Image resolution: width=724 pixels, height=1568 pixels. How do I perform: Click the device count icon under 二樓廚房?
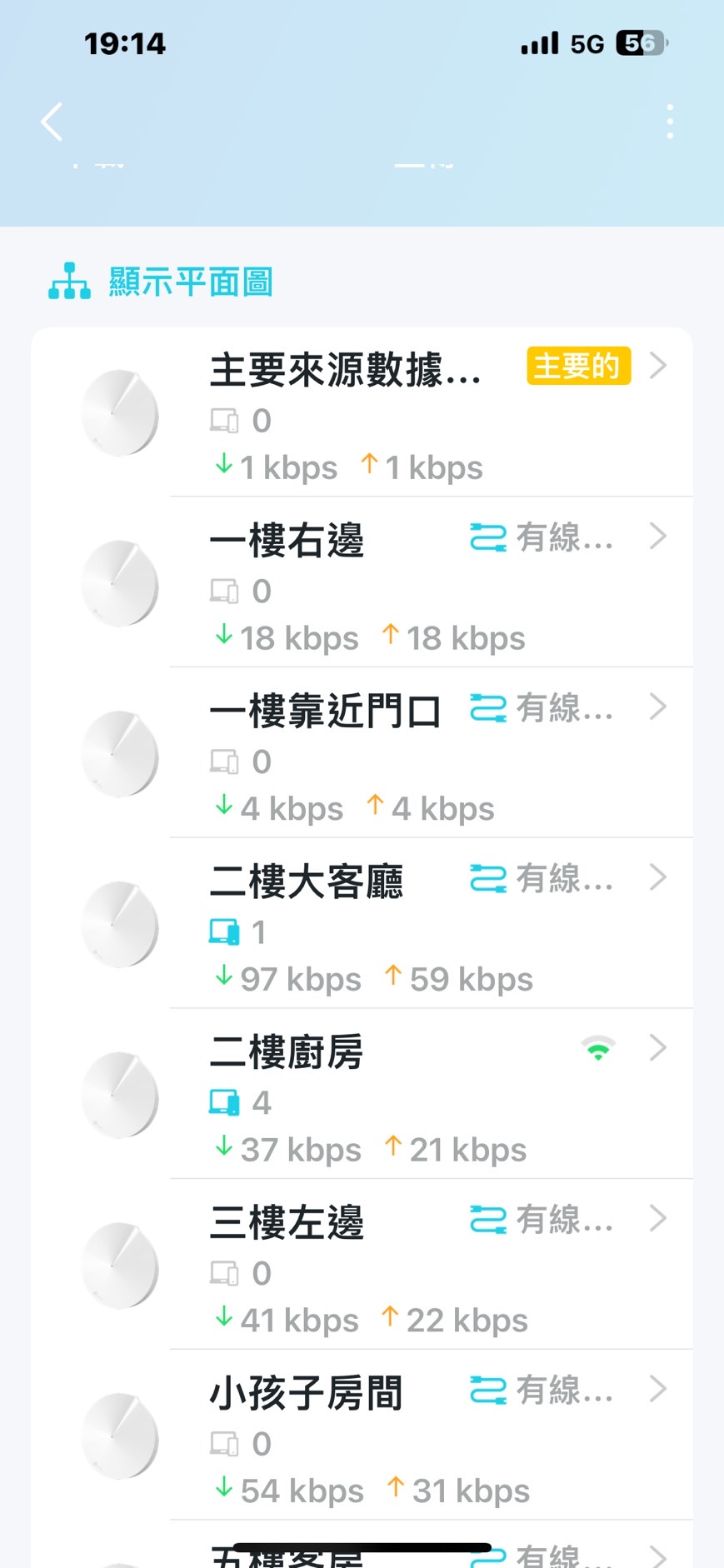[x=224, y=1102]
